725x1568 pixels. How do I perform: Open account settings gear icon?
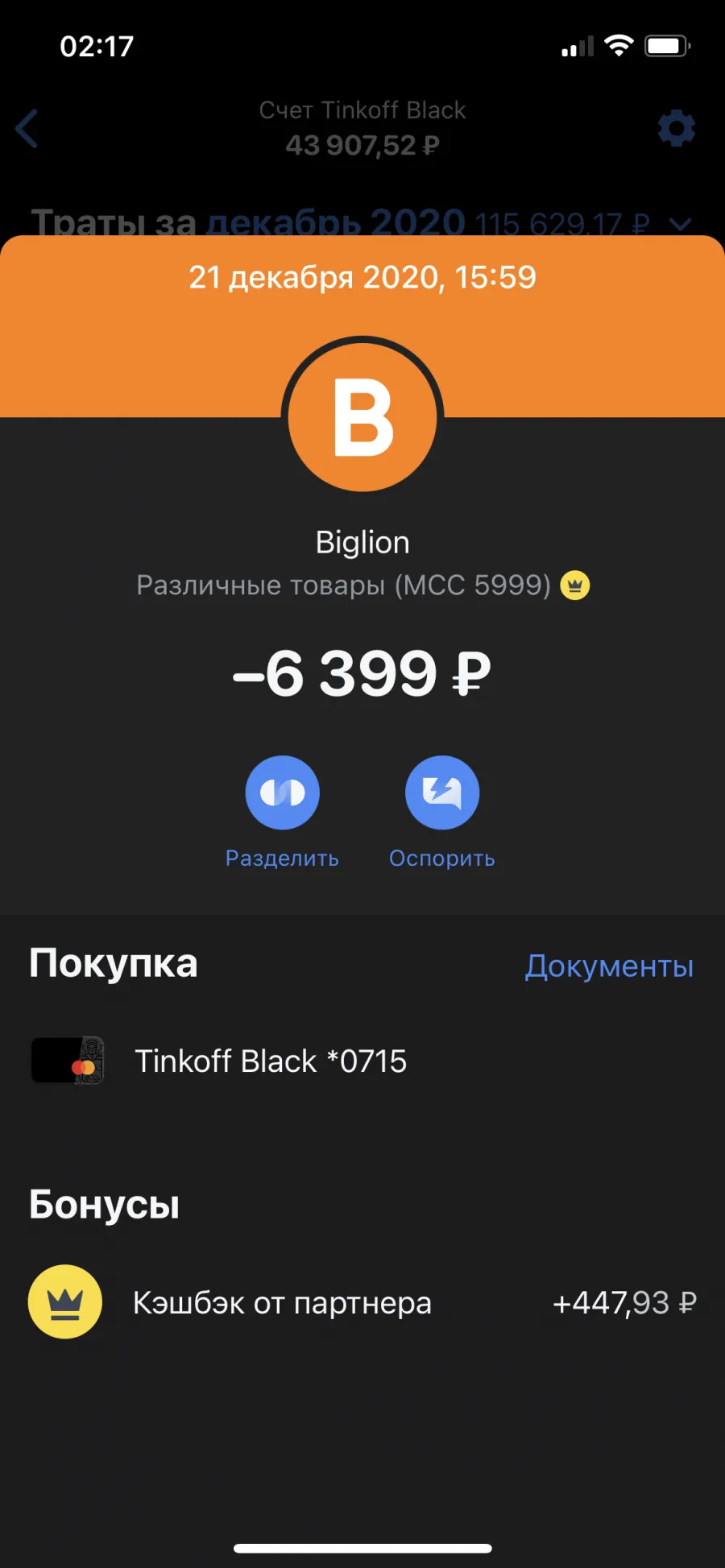[x=677, y=128]
